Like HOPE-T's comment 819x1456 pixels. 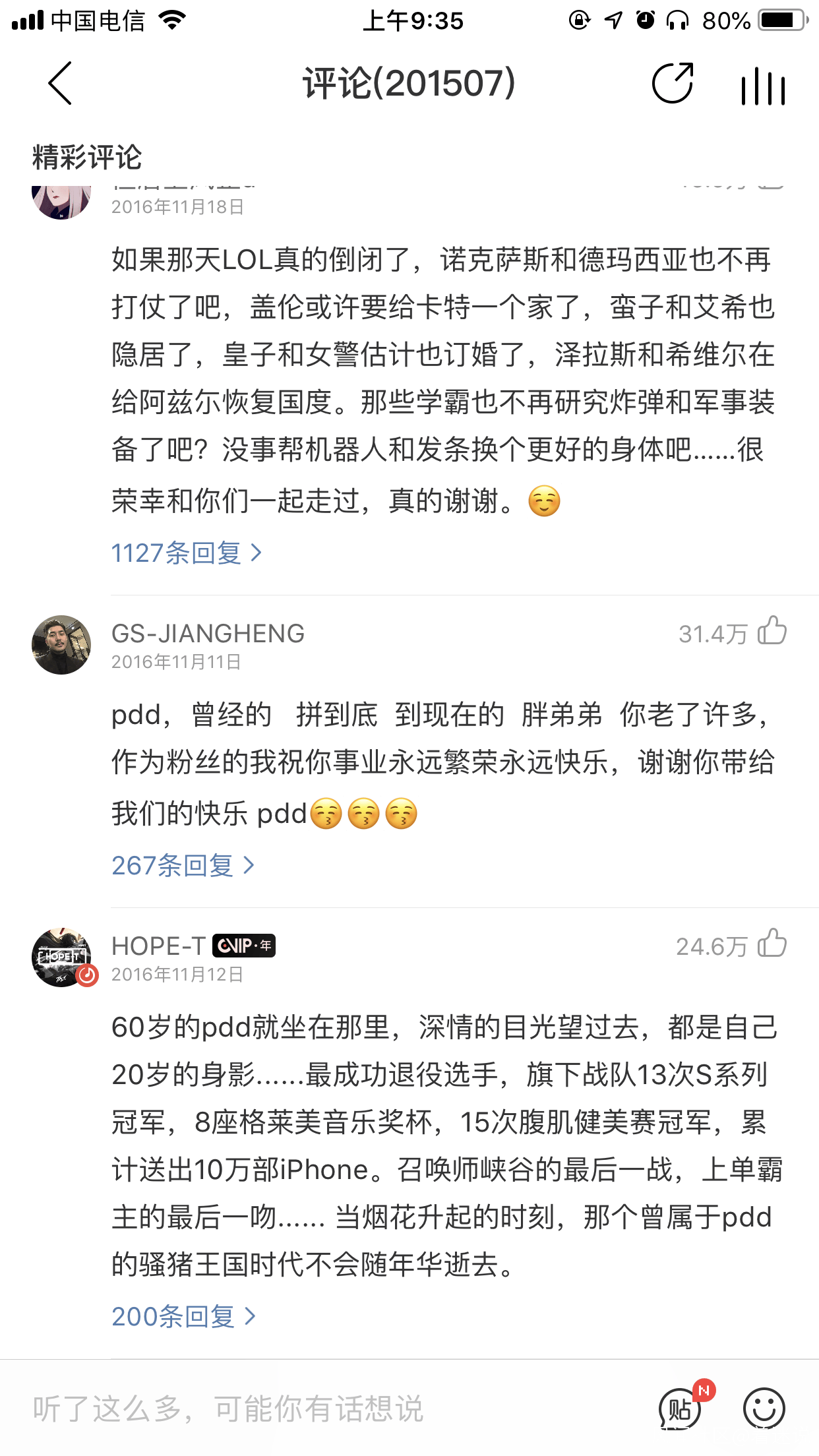[x=772, y=944]
